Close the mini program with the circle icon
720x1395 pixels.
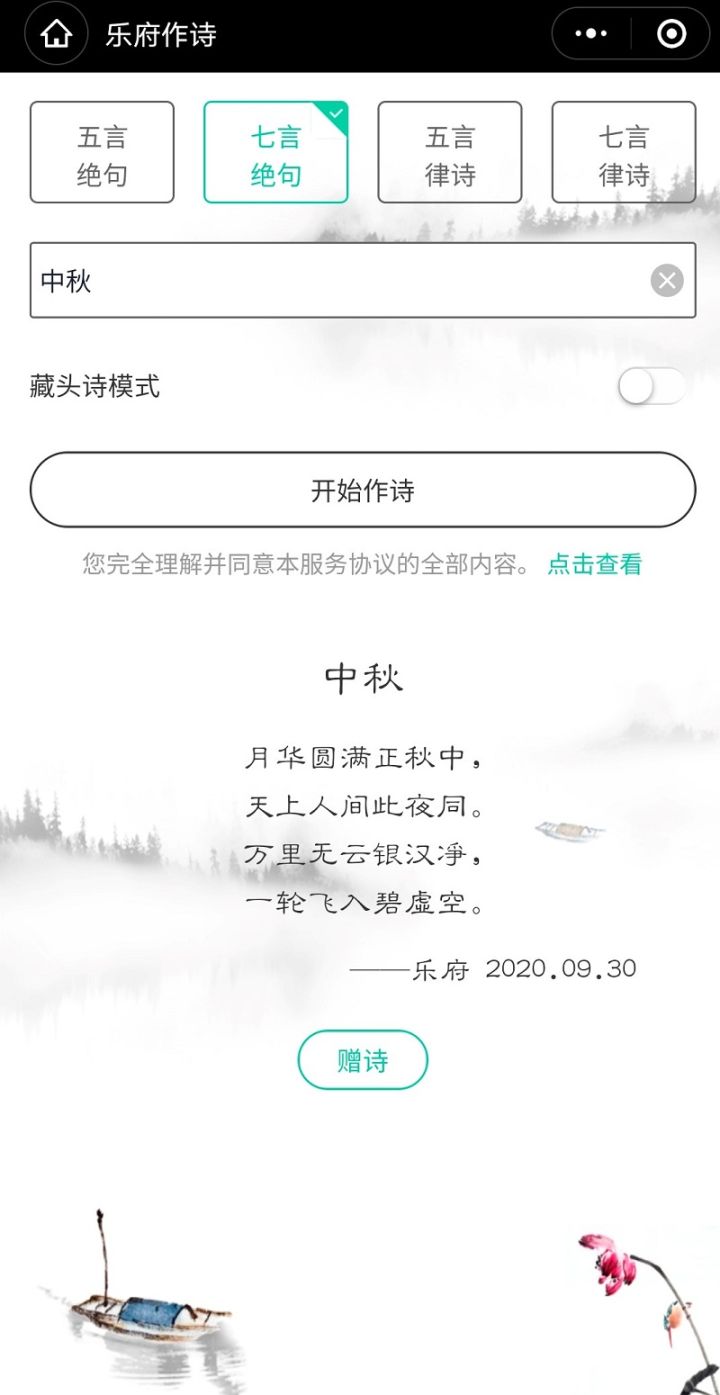671,34
